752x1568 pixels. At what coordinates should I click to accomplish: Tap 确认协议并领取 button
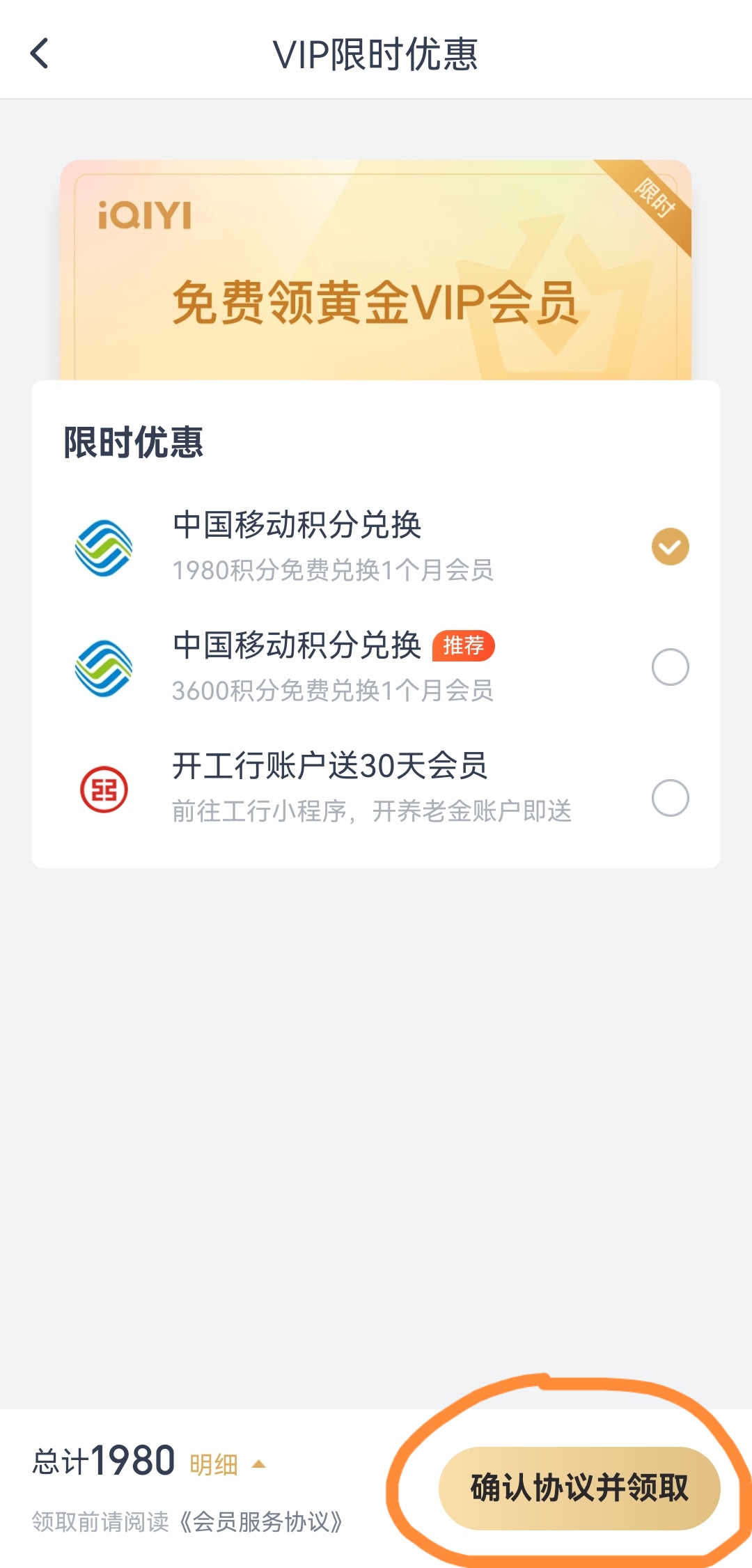pos(579,1488)
